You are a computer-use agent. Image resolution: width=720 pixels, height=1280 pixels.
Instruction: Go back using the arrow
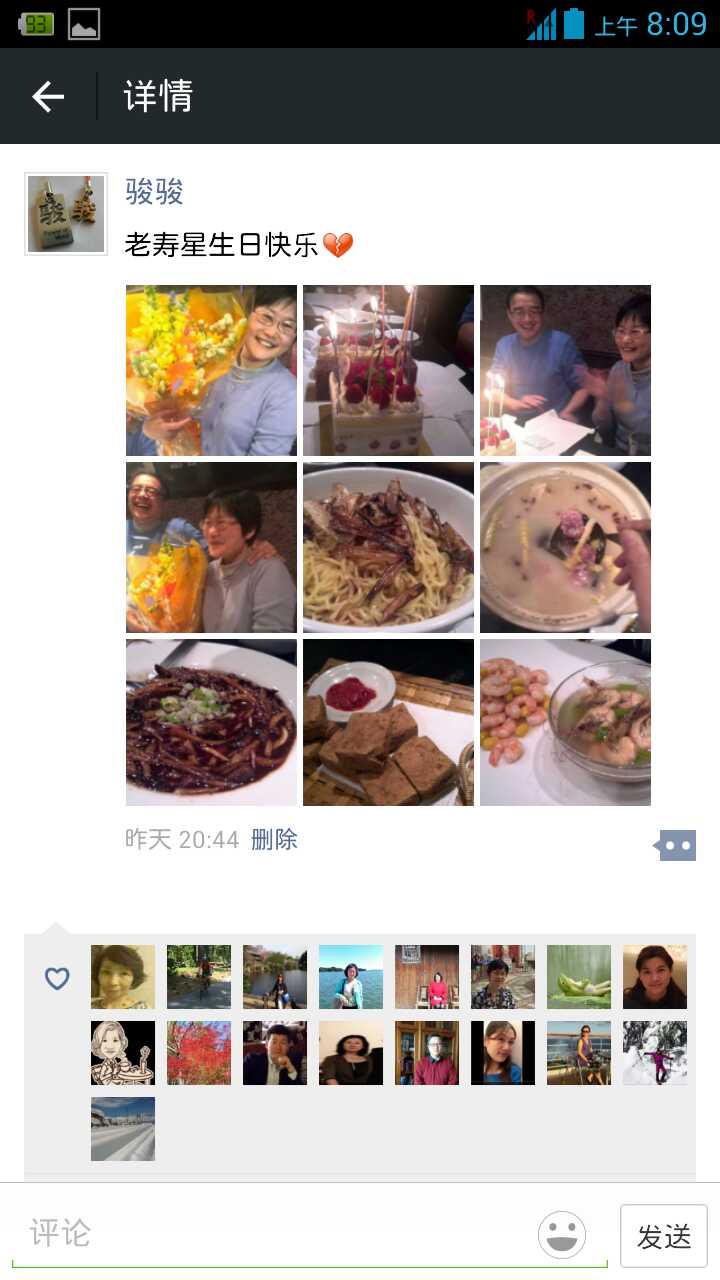pos(48,97)
